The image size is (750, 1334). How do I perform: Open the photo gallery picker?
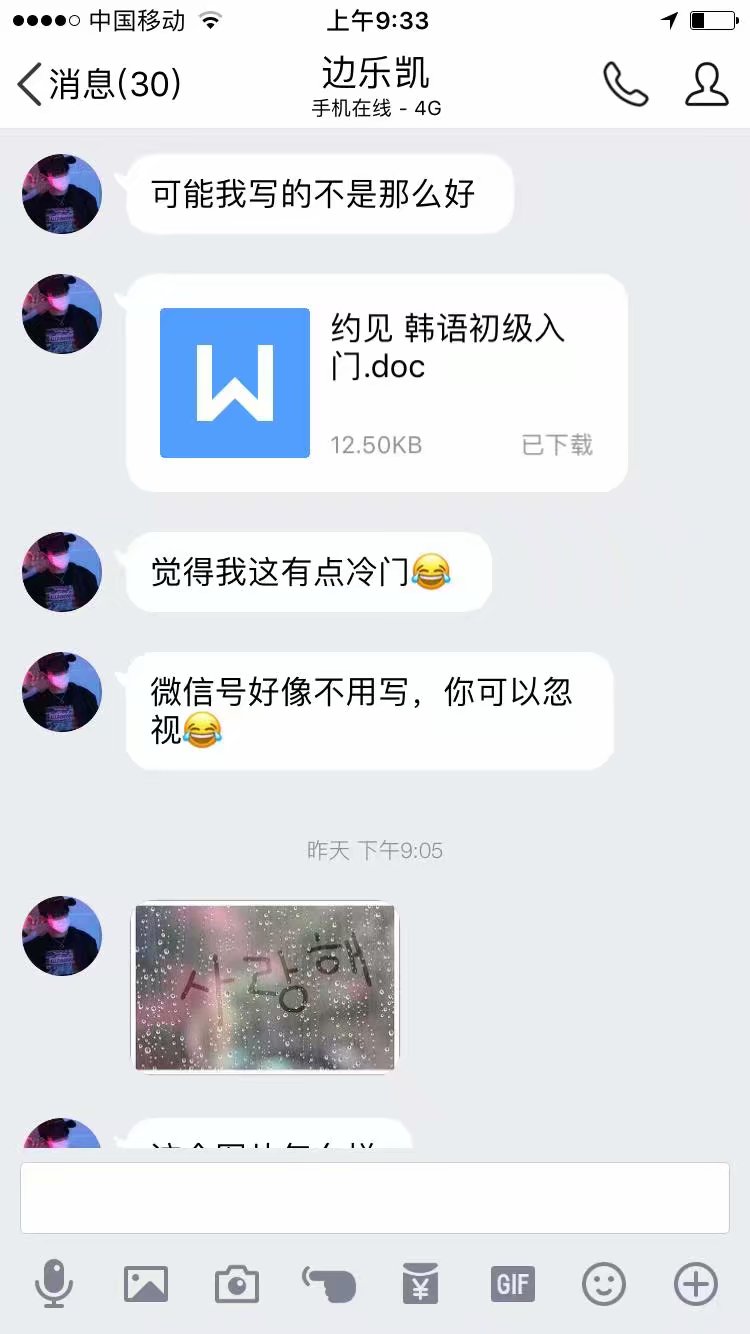[146, 1283]
